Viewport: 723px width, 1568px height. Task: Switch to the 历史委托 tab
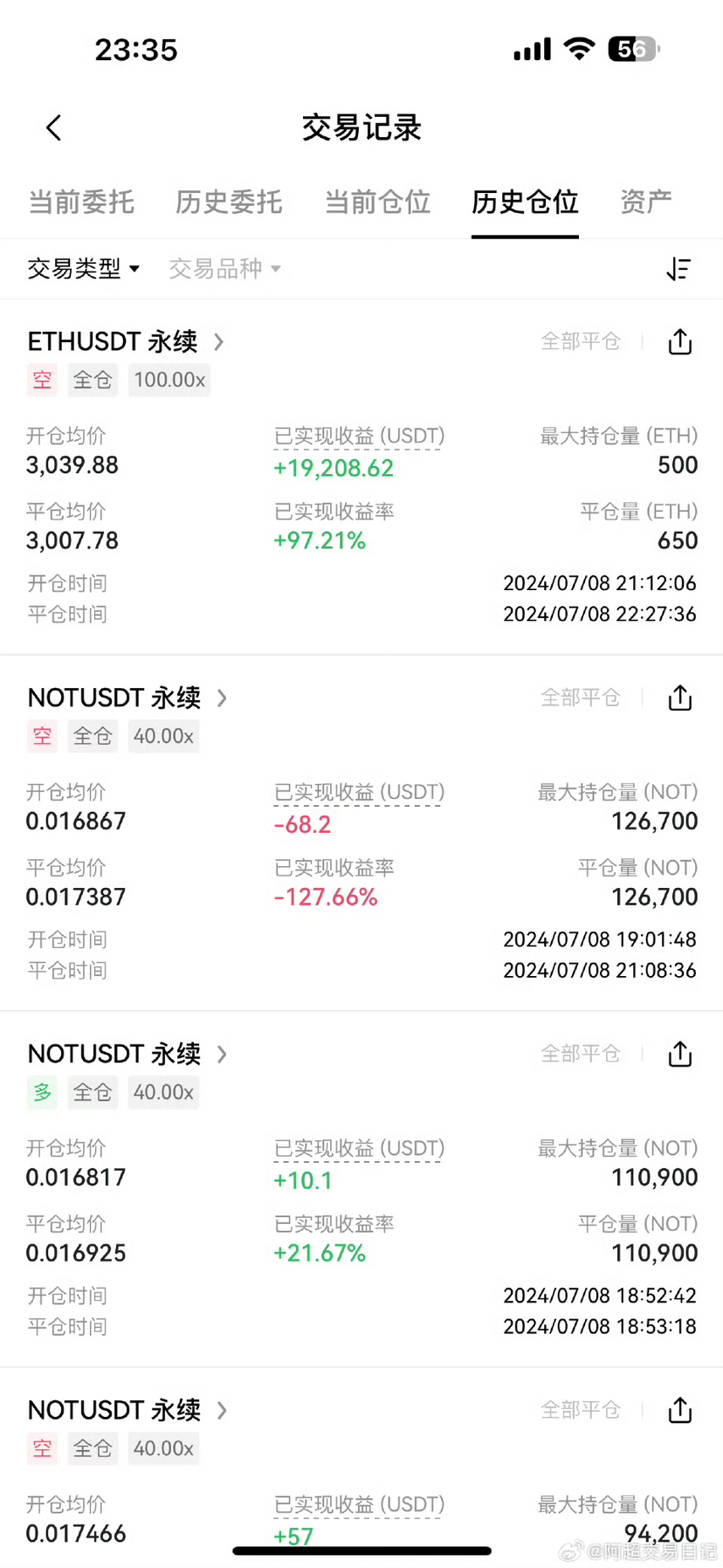[229, 202]
